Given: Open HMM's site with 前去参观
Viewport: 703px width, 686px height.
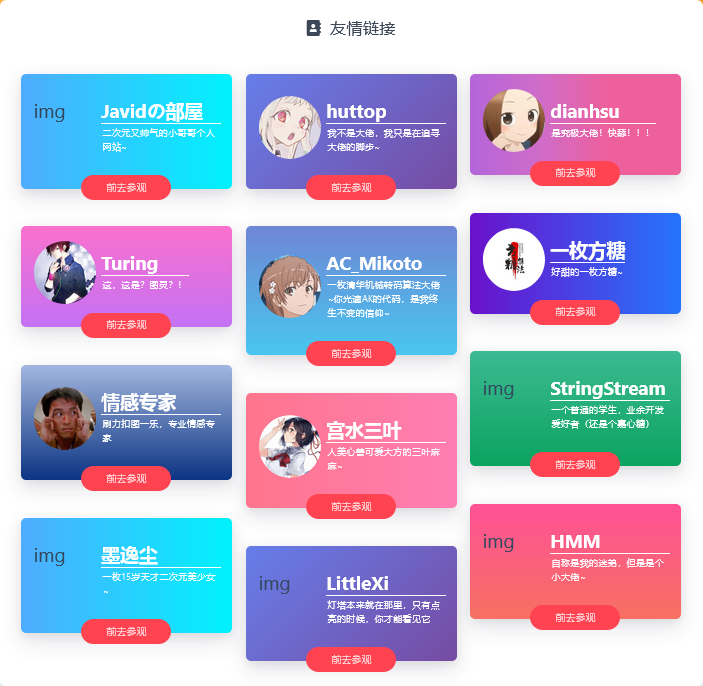Looking at the screenshot, I should tap(575, 617).
